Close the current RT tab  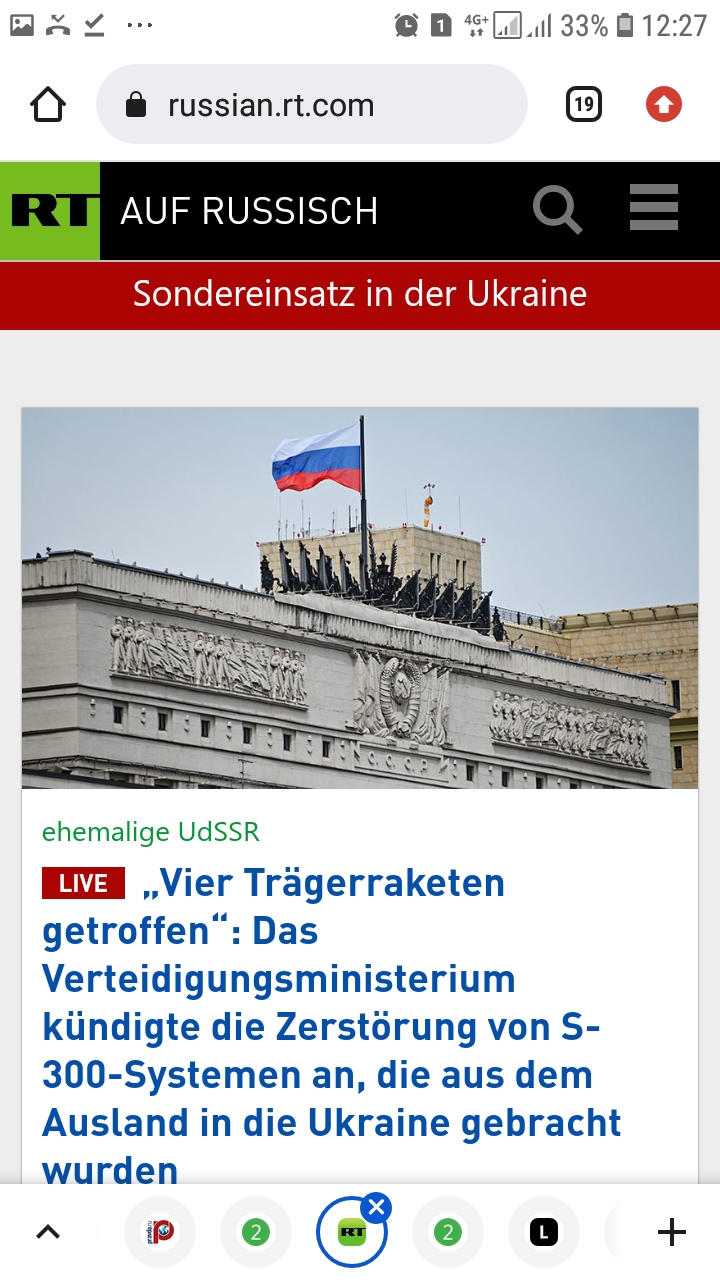[376, 1208]
